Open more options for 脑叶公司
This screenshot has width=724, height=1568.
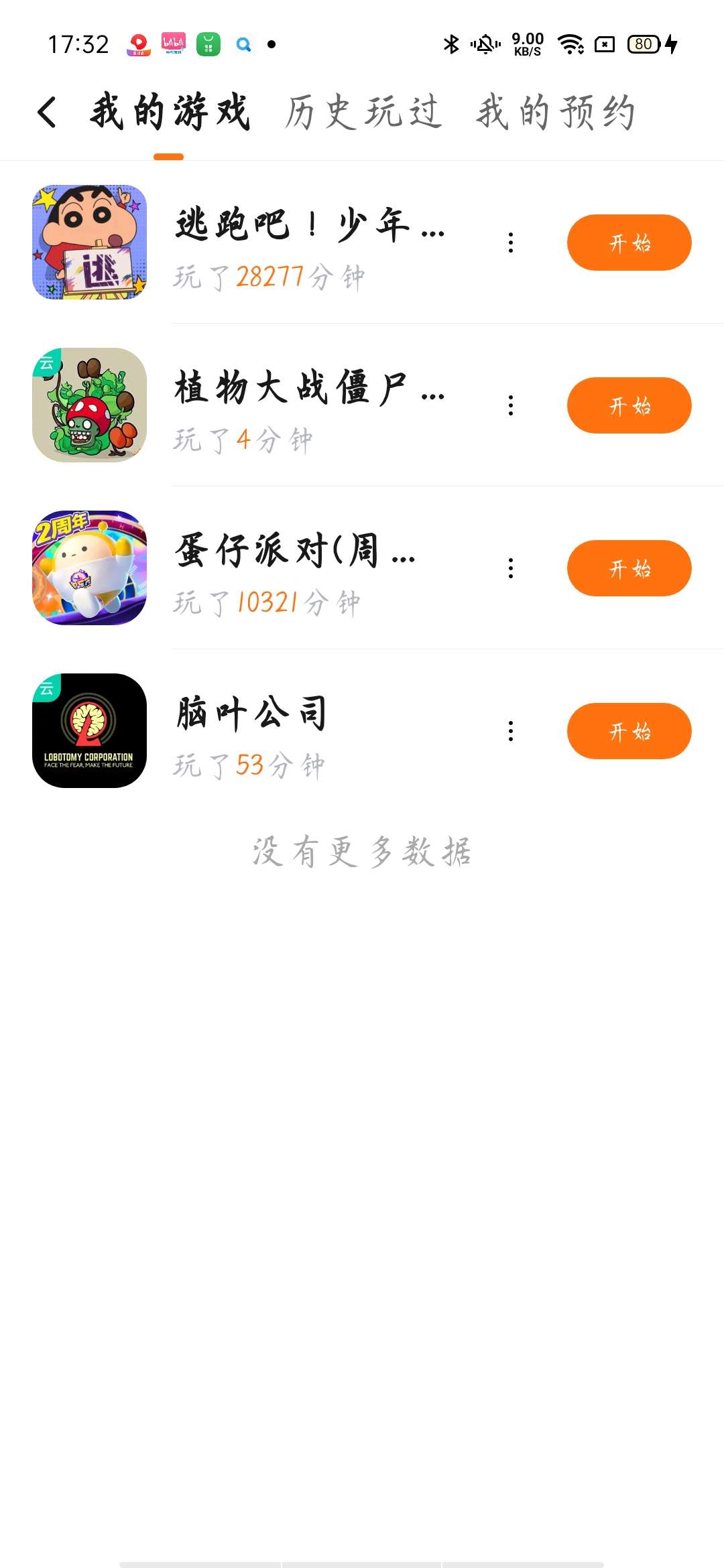[x=511, y=731]
